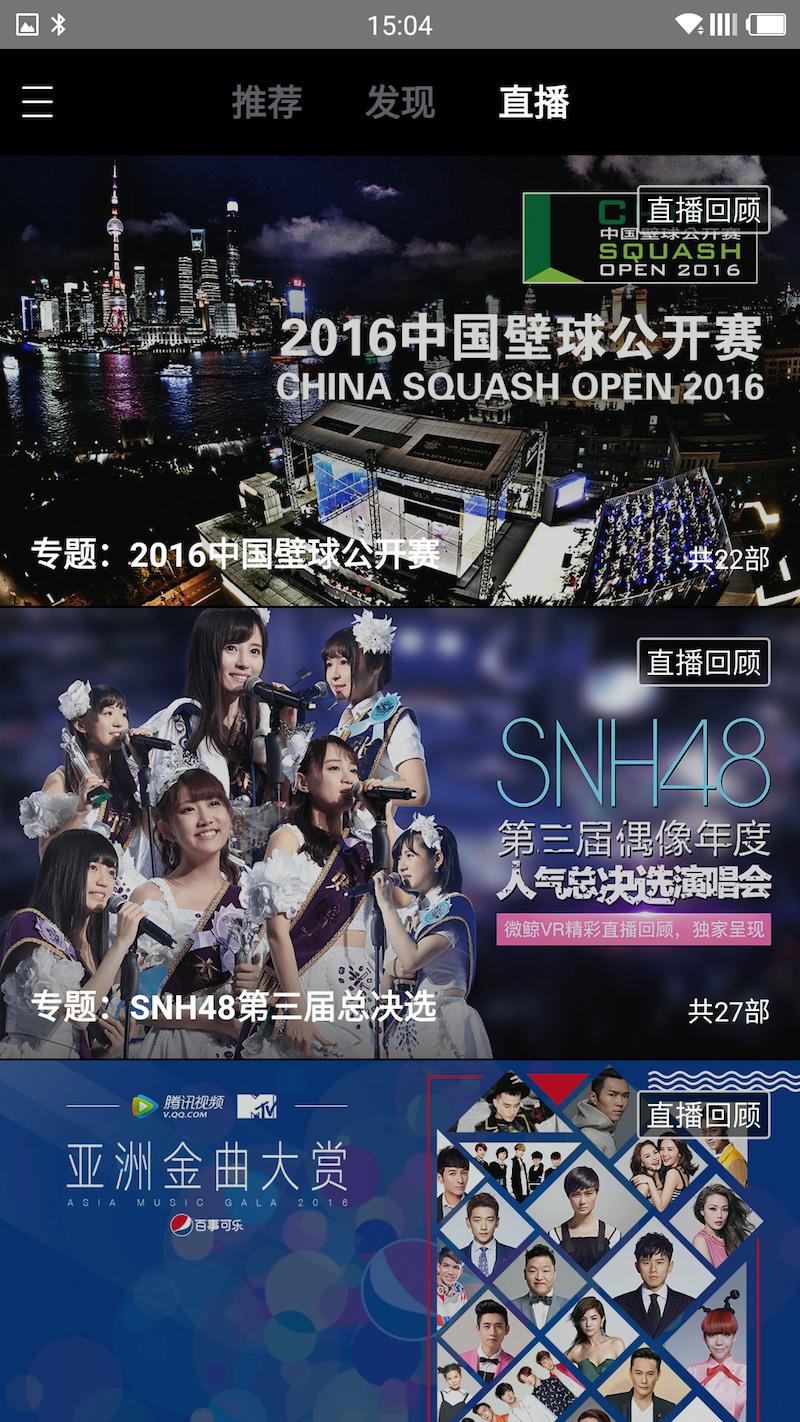Screen dimensions: 800x1422
Task: Switch to the 推荐 tab
Action: [267, 102]
